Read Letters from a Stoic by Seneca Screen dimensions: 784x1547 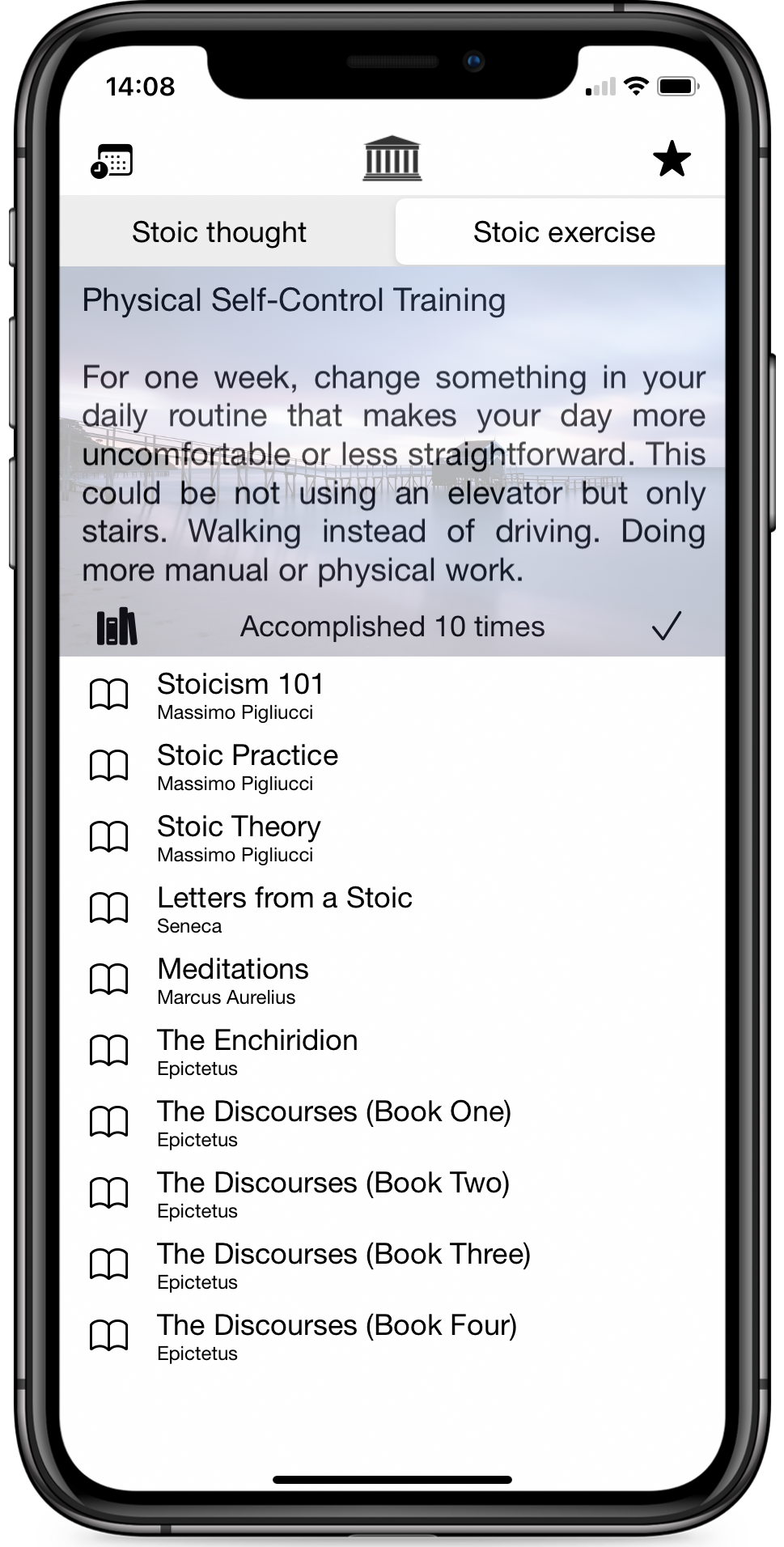[x=284, y=909]
